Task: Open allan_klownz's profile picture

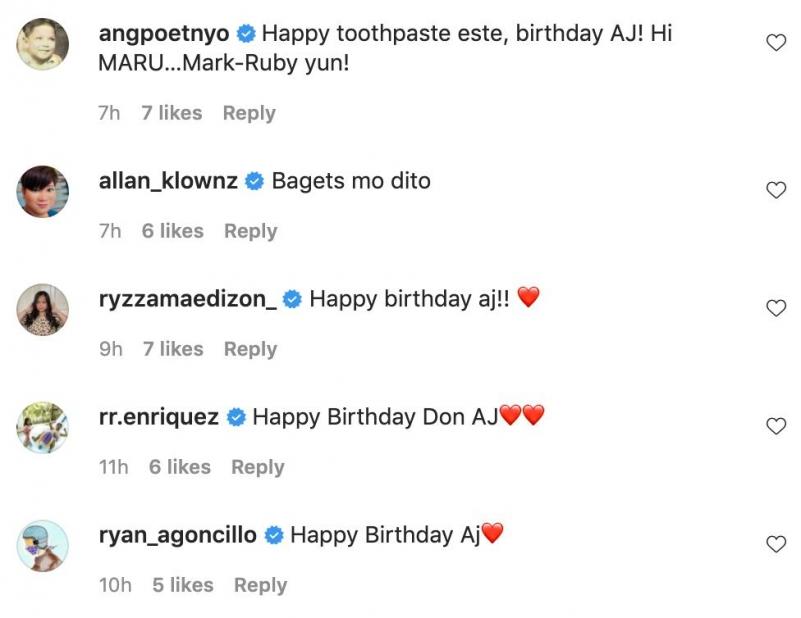Action: tap(43, 191)
